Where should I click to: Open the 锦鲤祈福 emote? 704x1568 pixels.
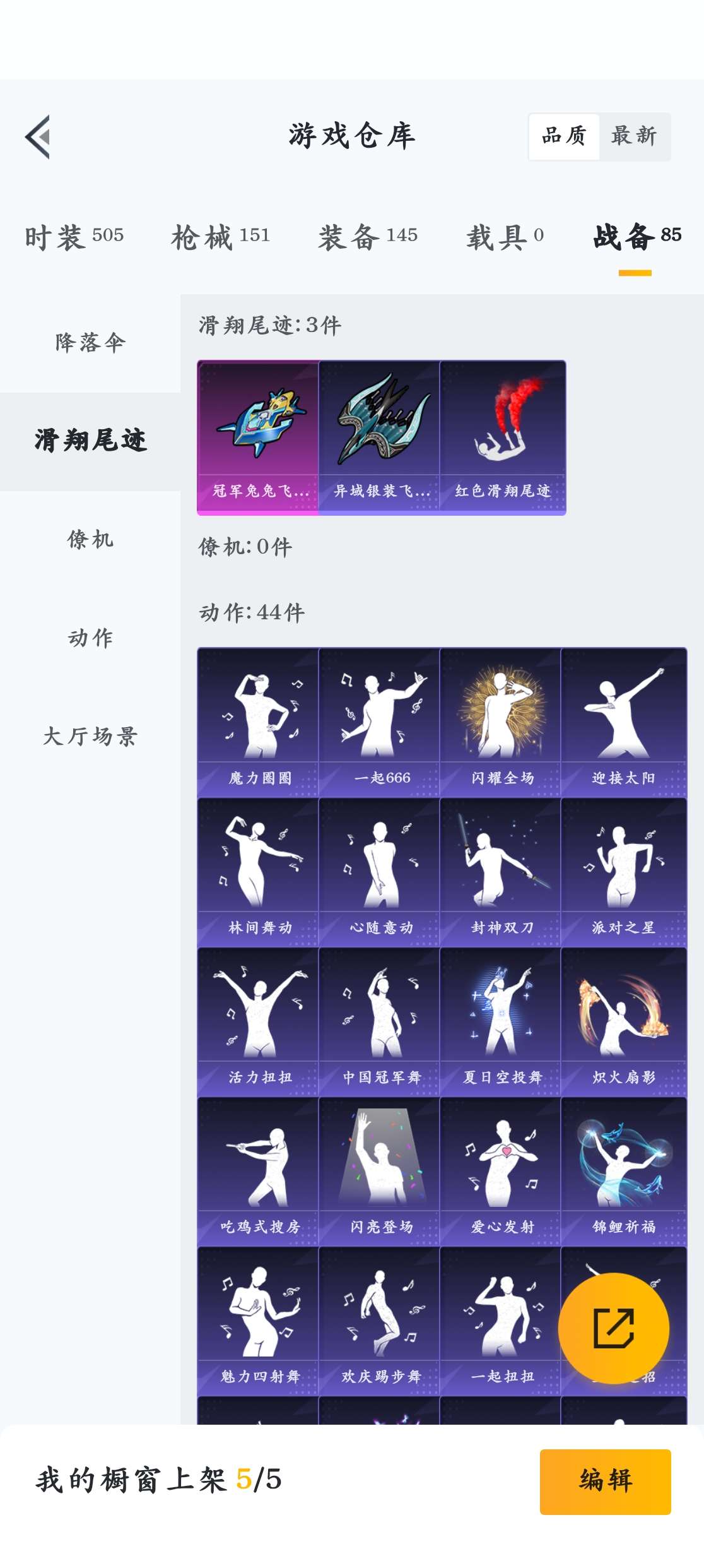tap(623, 1171)
